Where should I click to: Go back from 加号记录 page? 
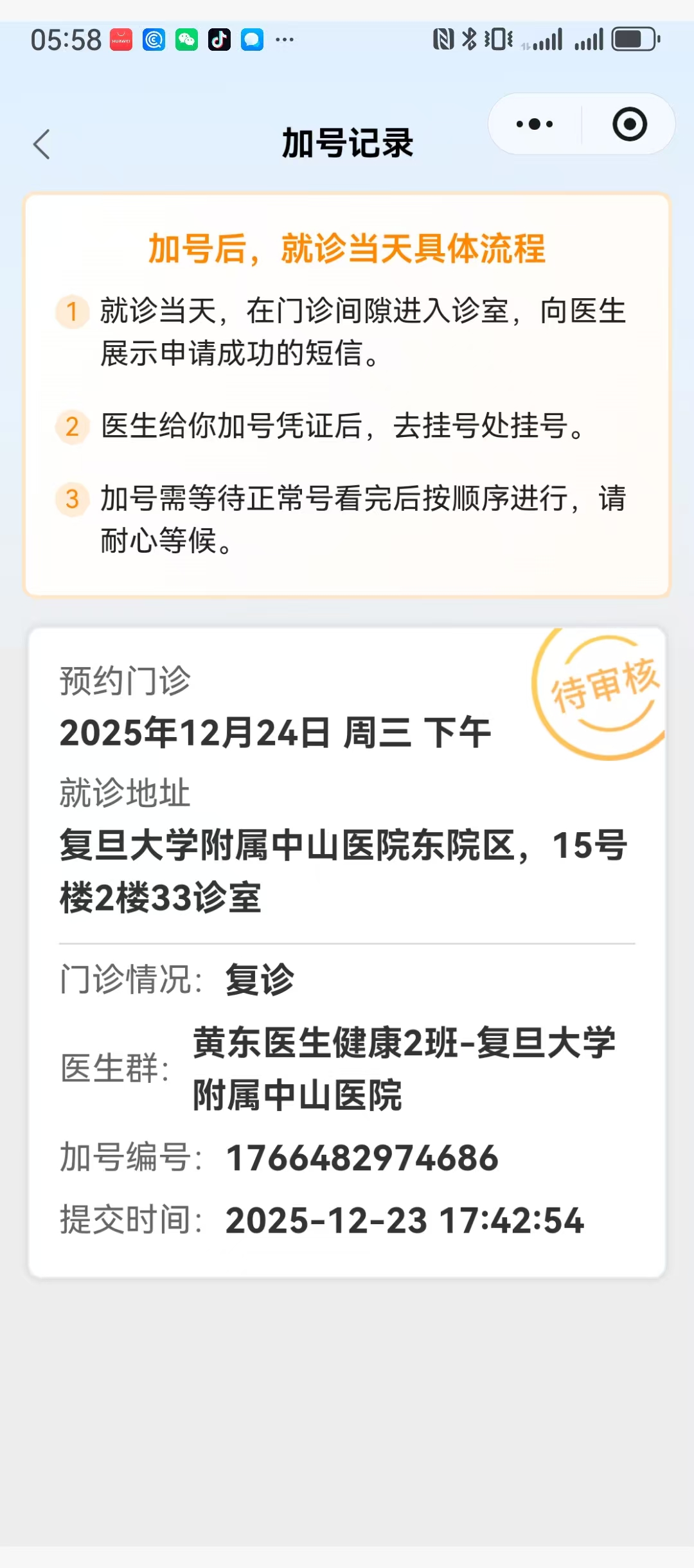click(x=42, y=144)
